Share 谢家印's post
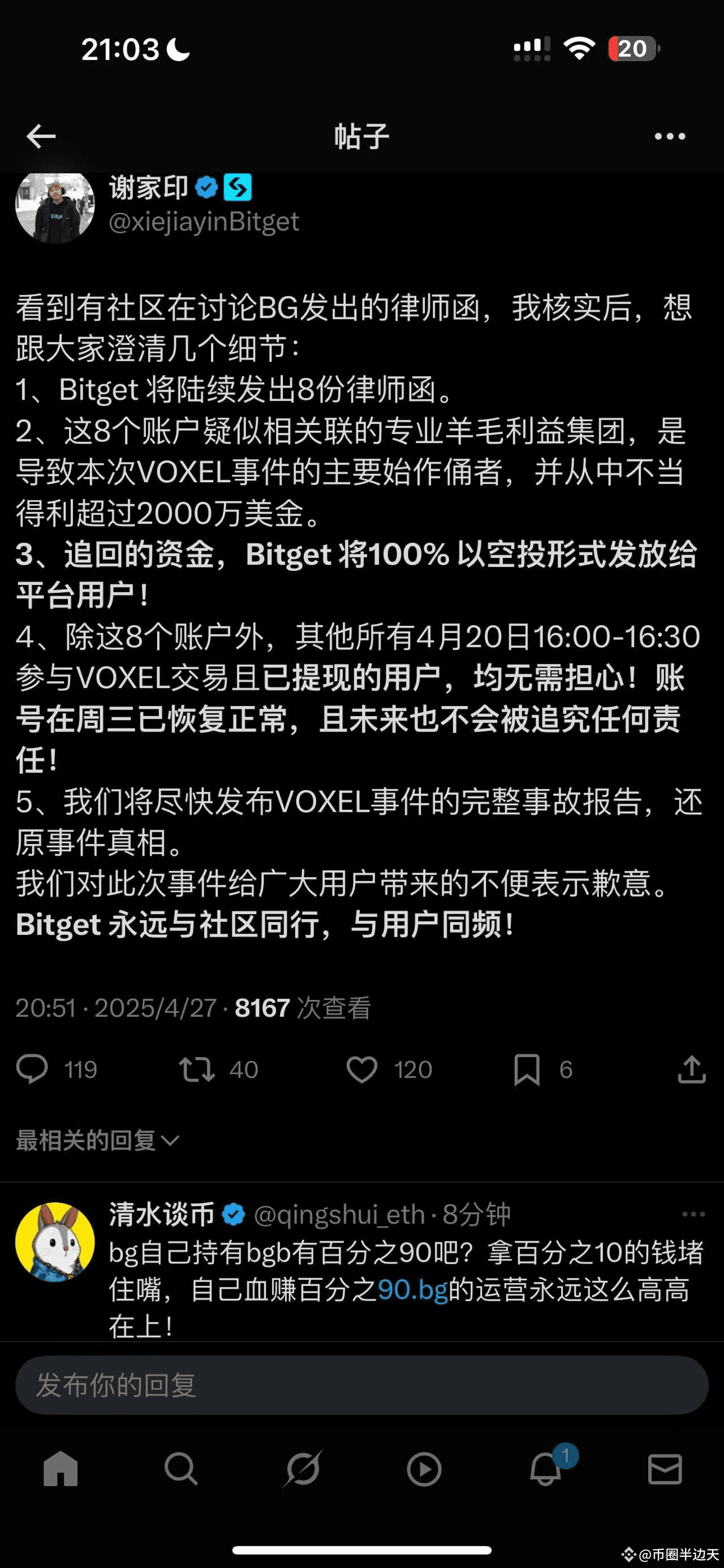This screenshot has height=1568, width=724. pos(691,1069)
